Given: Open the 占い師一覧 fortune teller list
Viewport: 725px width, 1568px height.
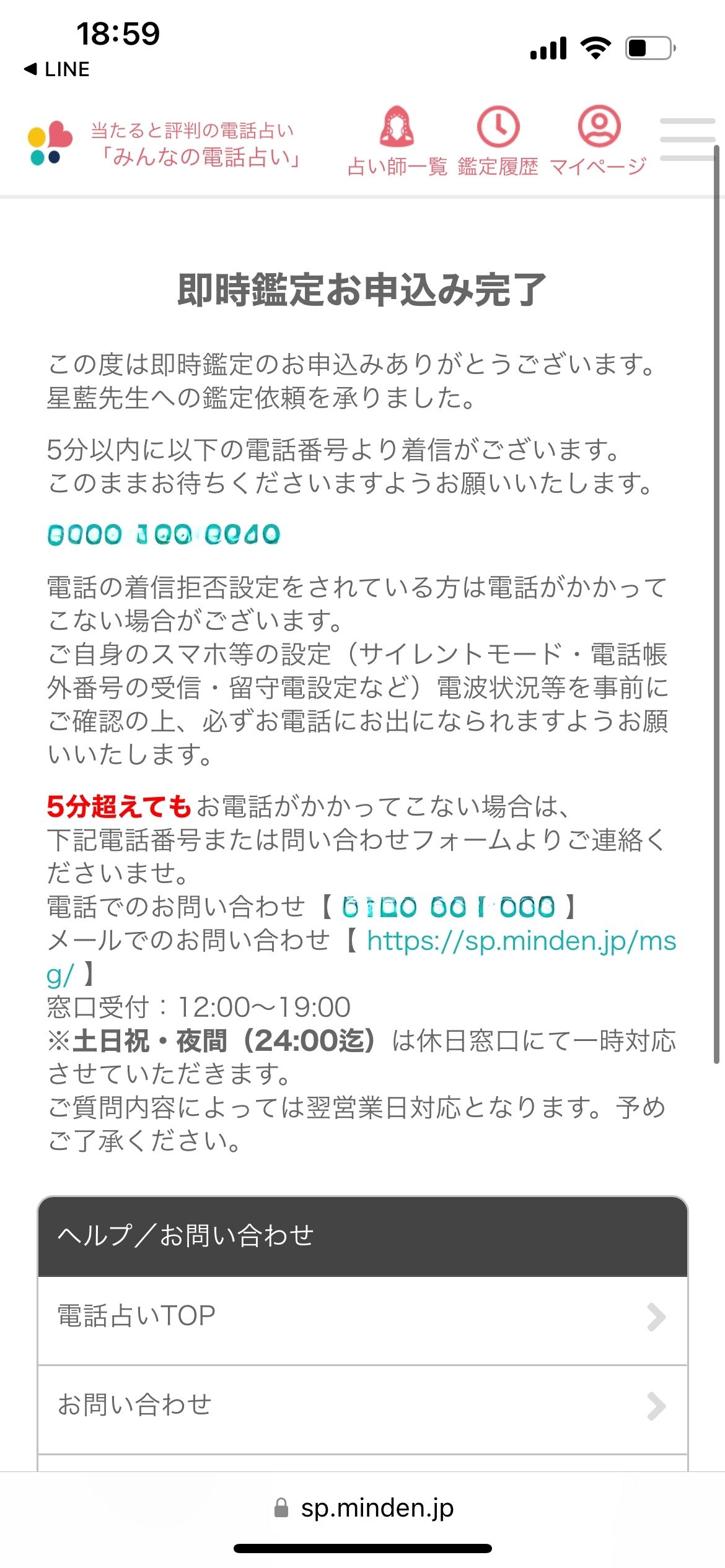Looking at the screenshot, I should pyautogui.click(x=397, y=141).
